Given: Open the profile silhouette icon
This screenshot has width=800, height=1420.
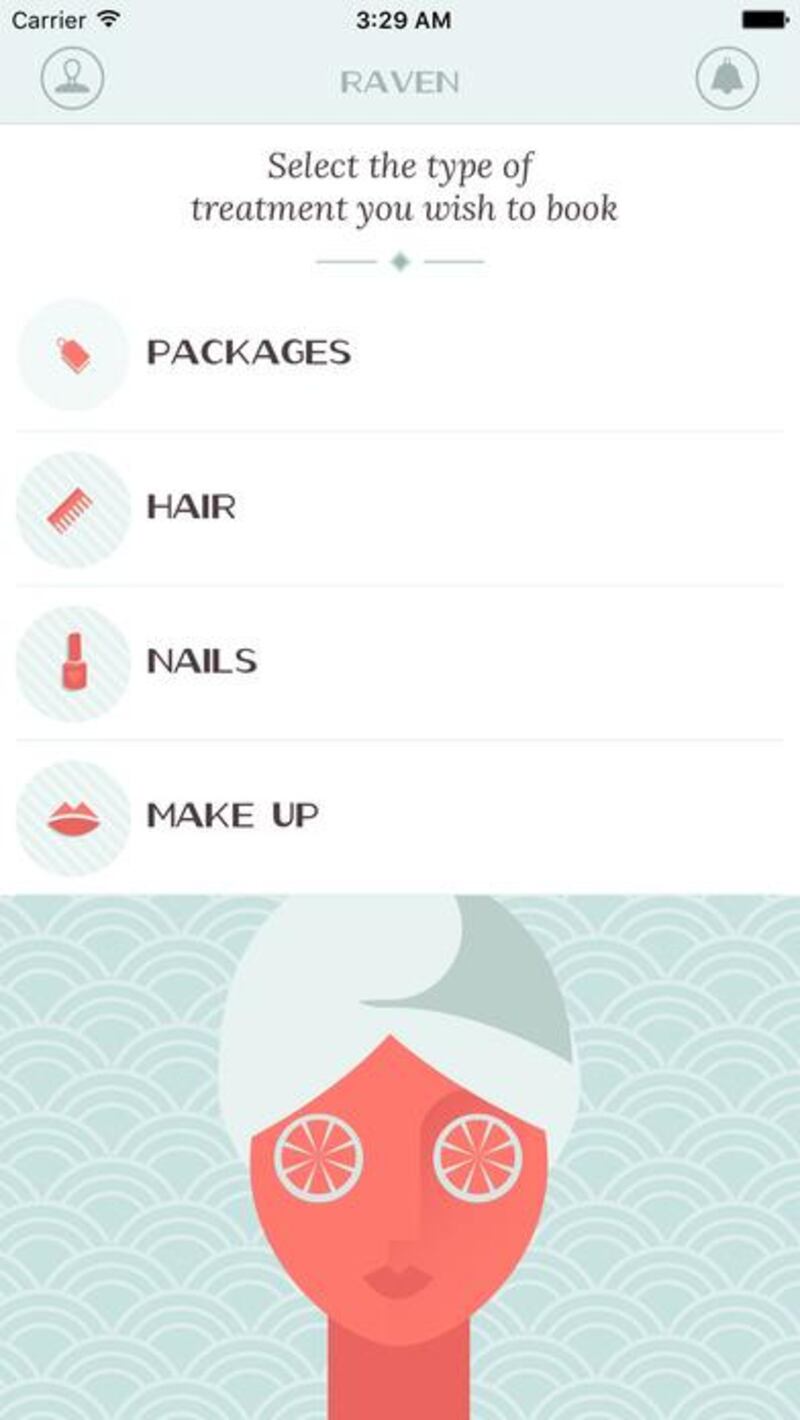Looking at the screenshot, I should (71, 80).
